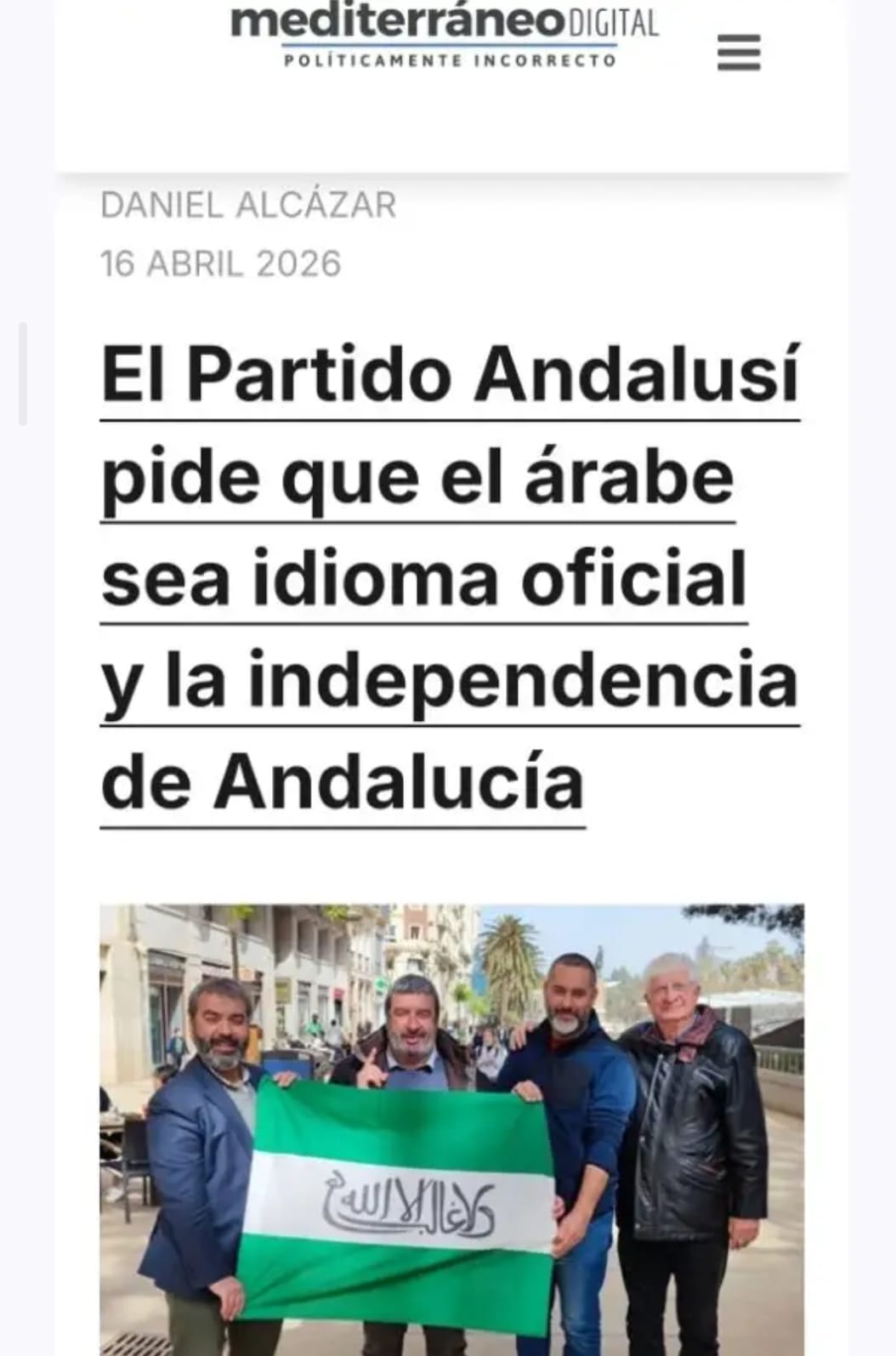Open the article photo with the green flag
This screenshot has width=896, height=1356.
[451, 1129]
